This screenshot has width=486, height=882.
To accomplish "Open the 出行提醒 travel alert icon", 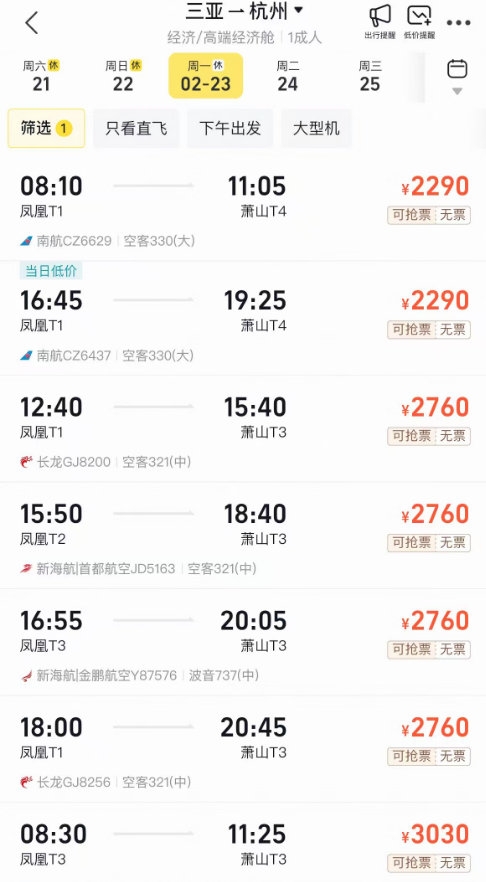I will 380,22.
